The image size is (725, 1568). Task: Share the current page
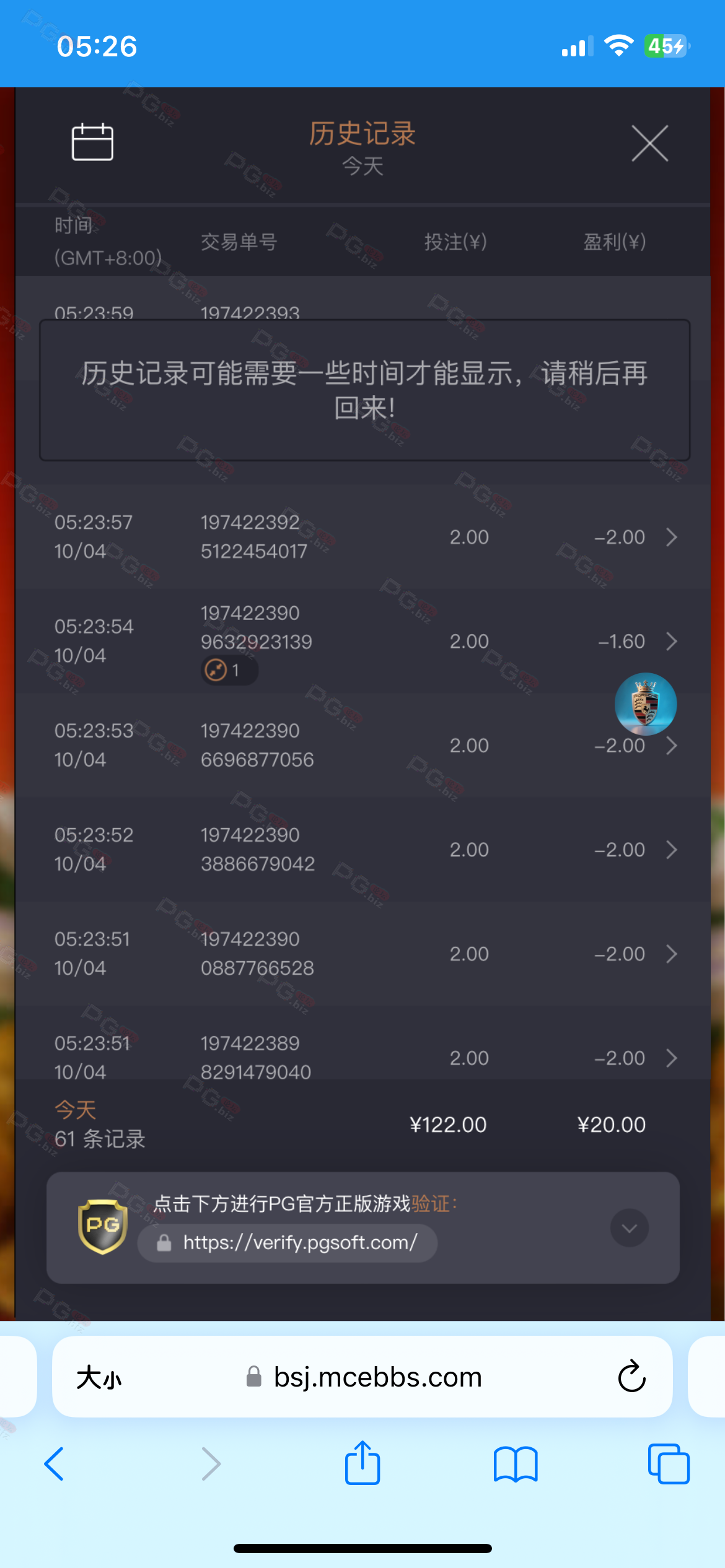(x=362, y=1464)
